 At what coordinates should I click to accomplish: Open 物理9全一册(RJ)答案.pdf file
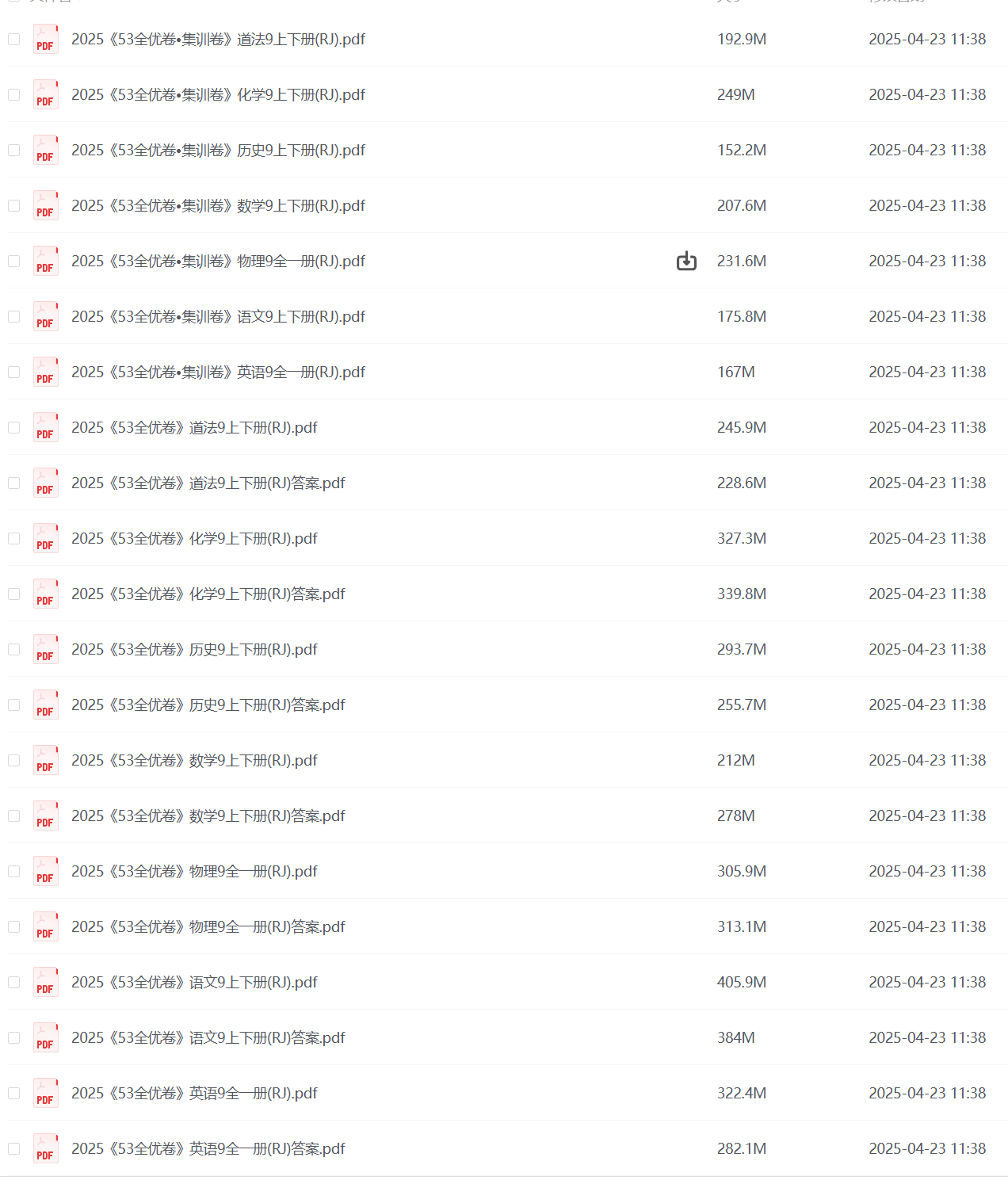click(x=208, y=927)
